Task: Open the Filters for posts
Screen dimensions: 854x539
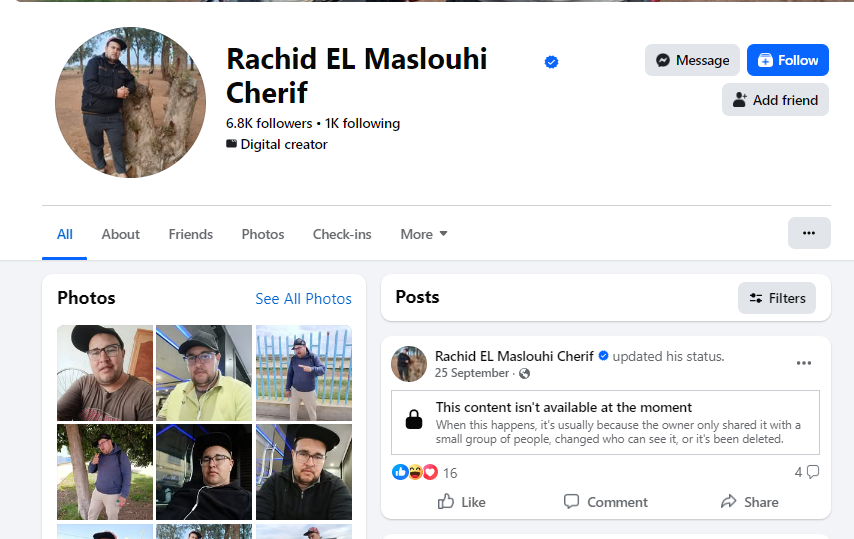Action: tap(777, 298)
